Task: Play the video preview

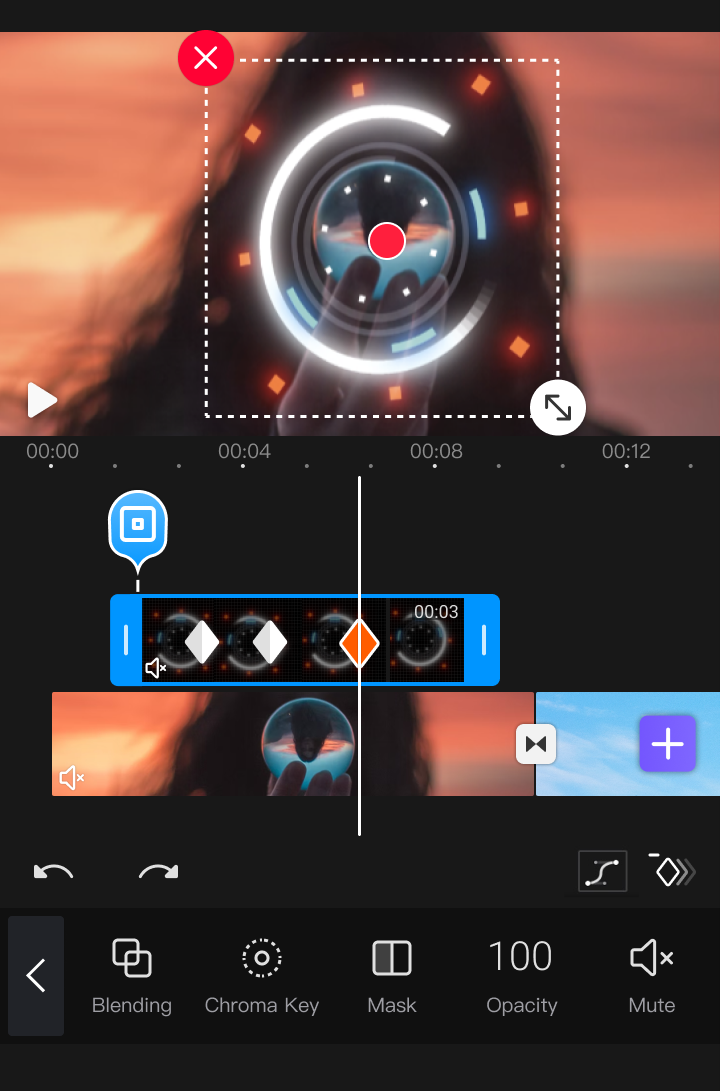Action: pyautogui.click(x=42, y=400)
